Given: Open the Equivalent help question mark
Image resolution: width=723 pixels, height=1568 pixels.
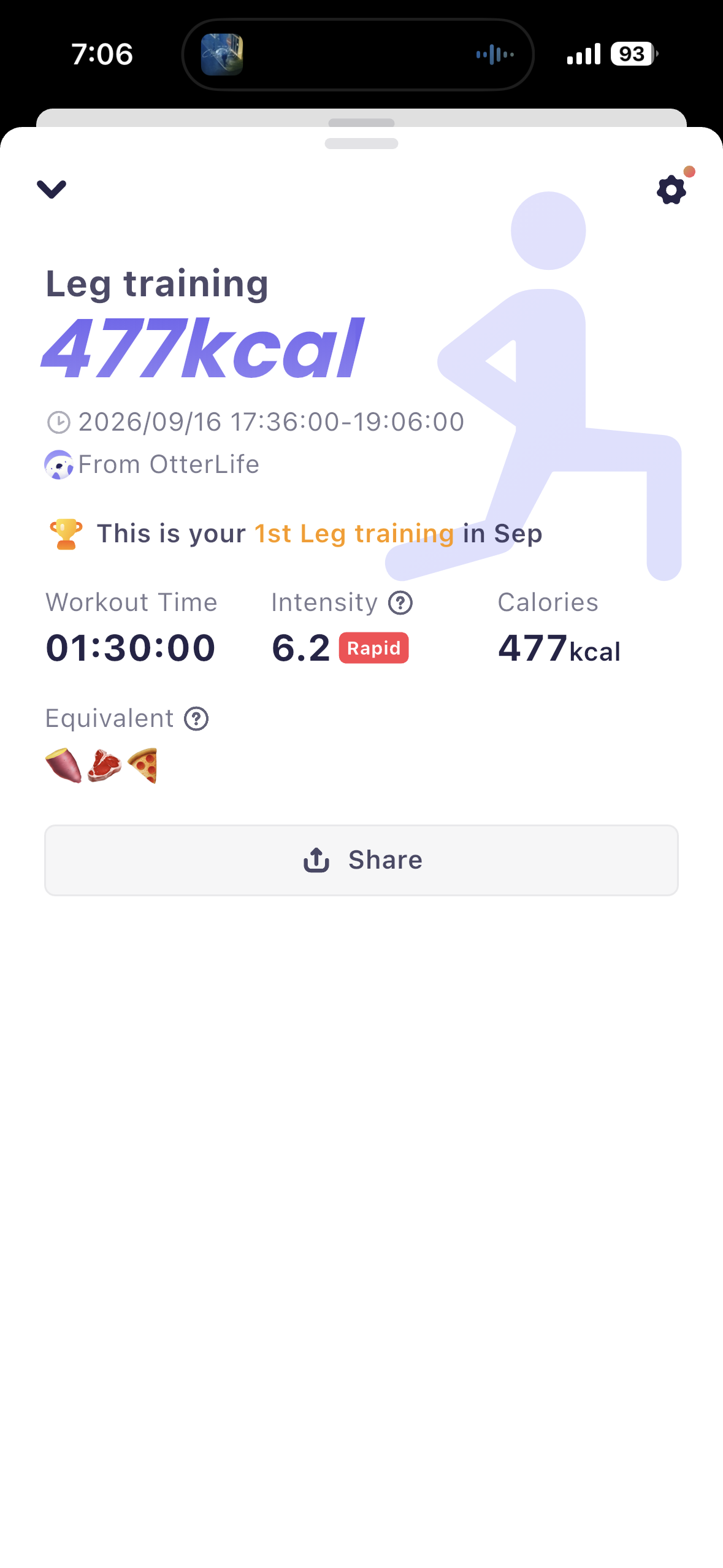Looking at the screenshot, I should click(x=196, y=719).
